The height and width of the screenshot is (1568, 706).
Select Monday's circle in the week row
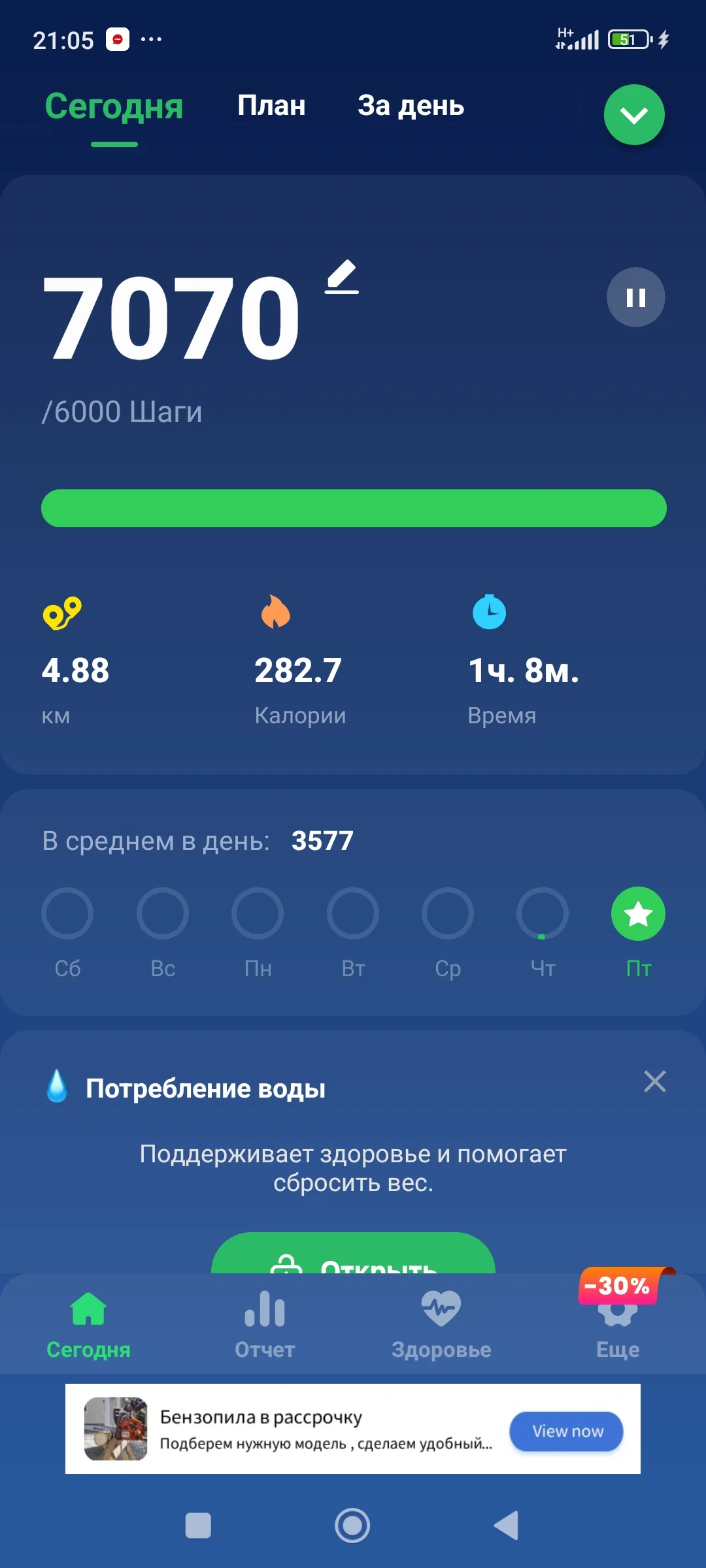click(258, 913)
